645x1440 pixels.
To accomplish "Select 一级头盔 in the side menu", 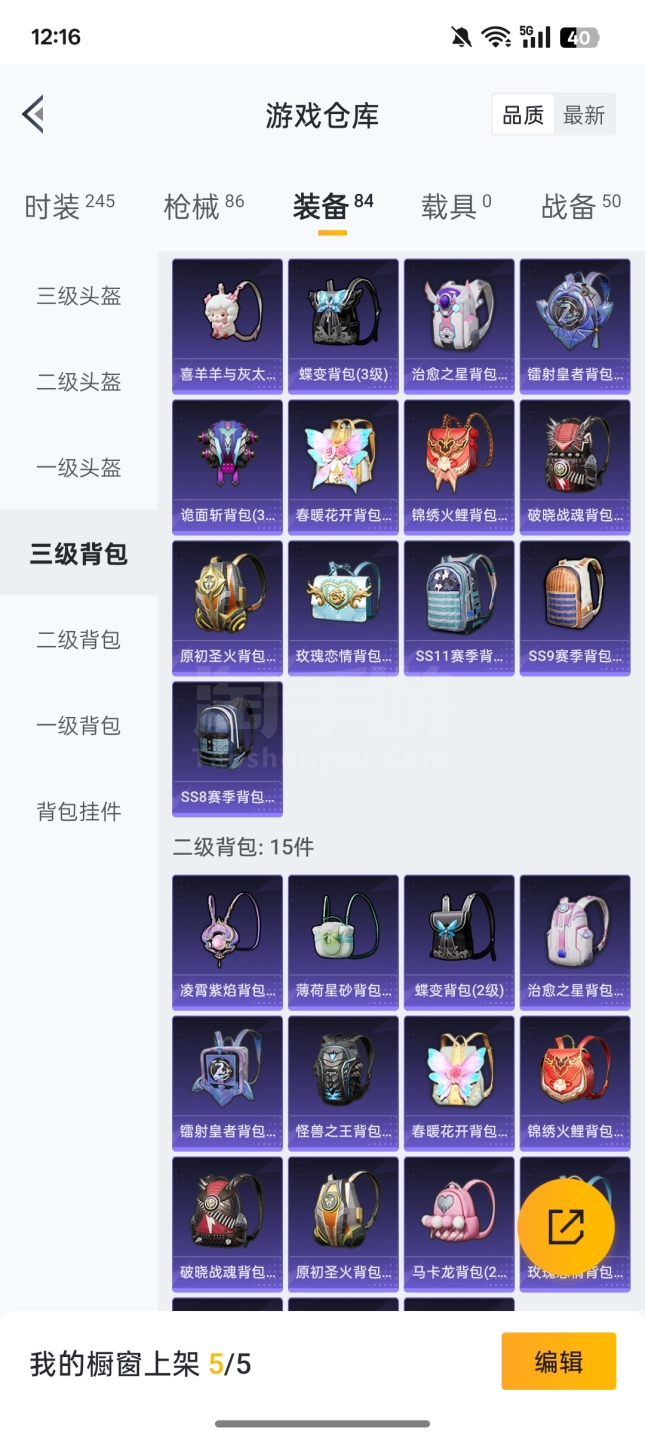I will (79, 468).
